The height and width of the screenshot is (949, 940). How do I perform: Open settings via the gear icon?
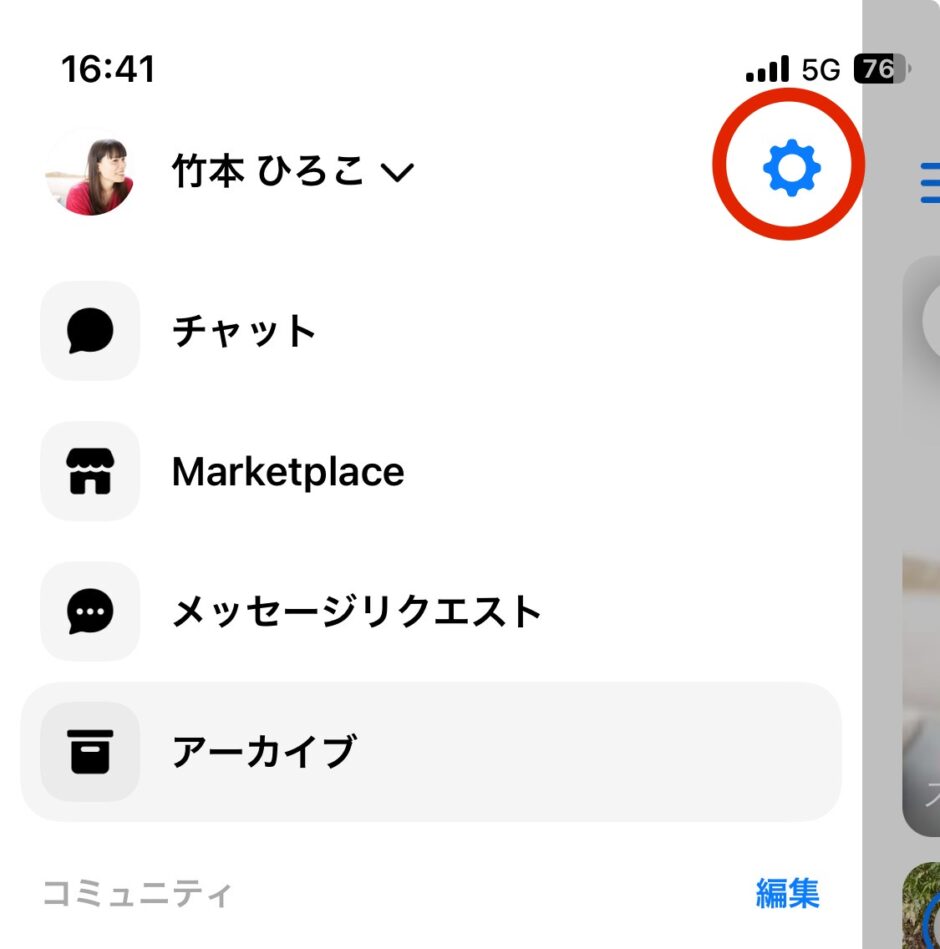pos(791,167)
